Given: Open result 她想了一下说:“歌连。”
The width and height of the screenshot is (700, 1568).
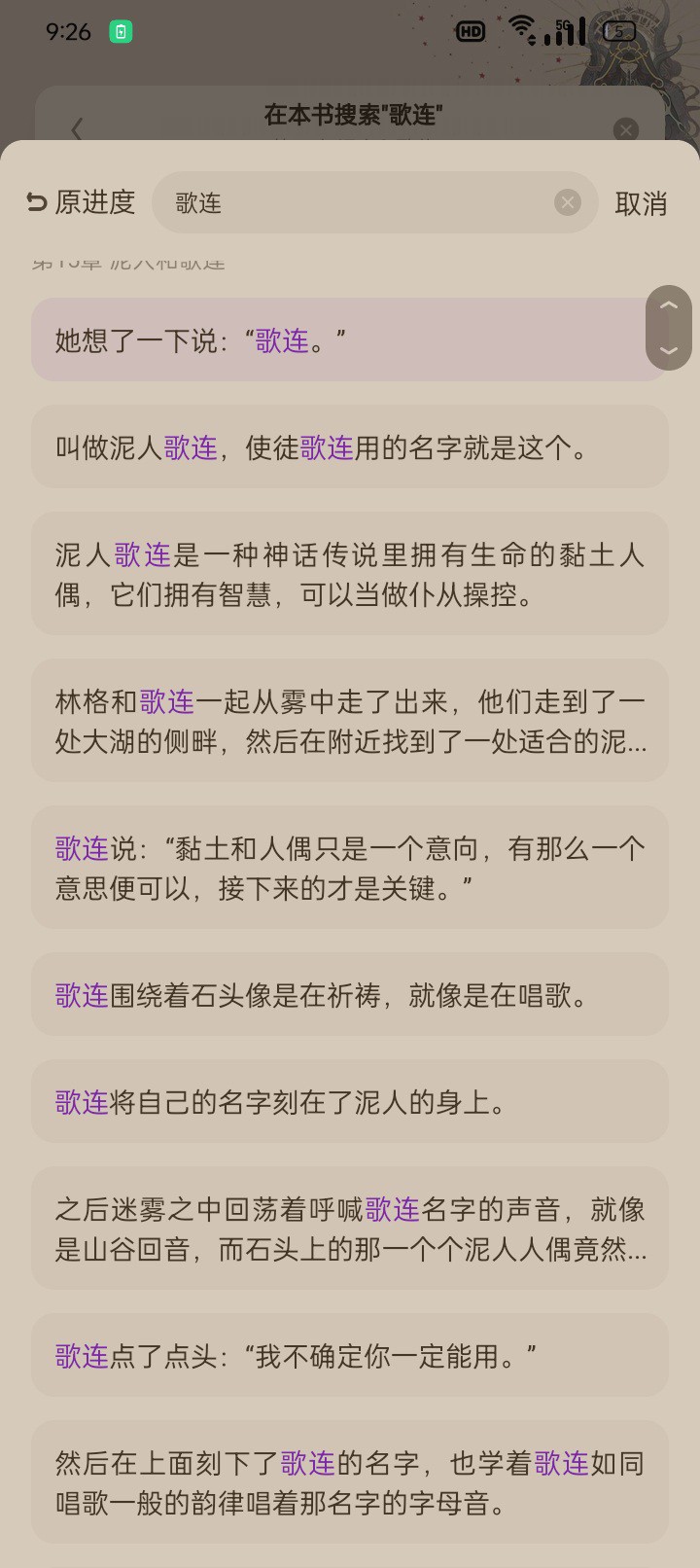Looking at the screenshot, I should 331,340.
